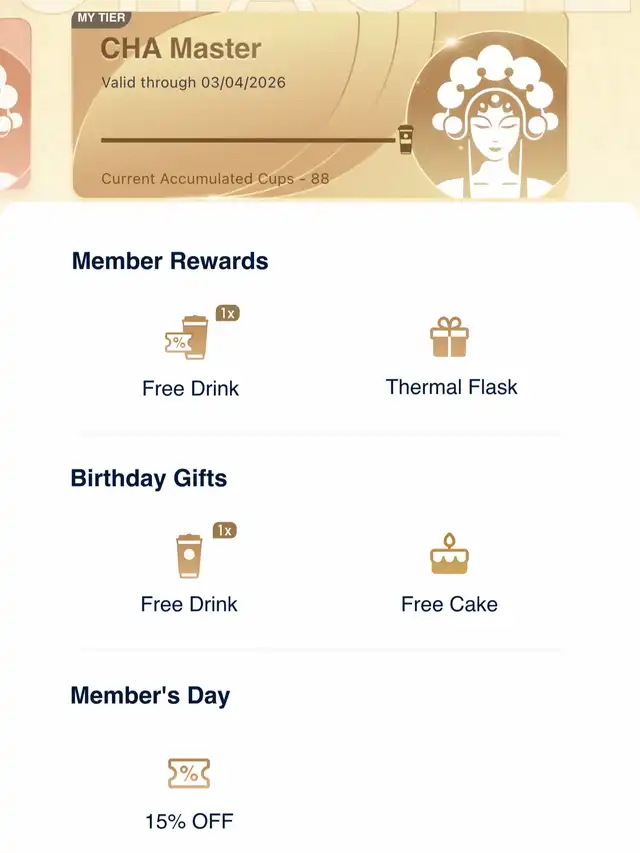Open the Thermal Flask reward
This screenshot has height=853, width=640.
coord(451,354)
